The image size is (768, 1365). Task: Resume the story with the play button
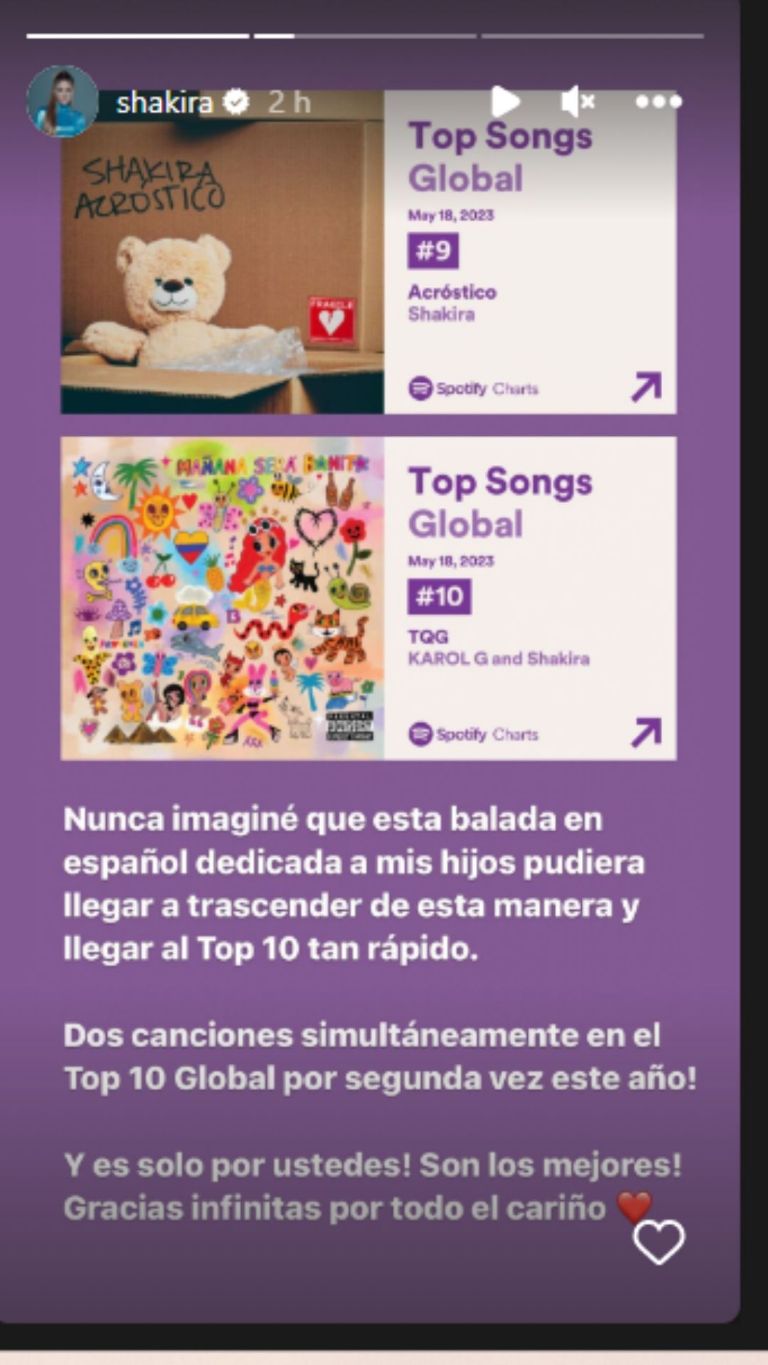pyautogui.click(x=505, y=101)
